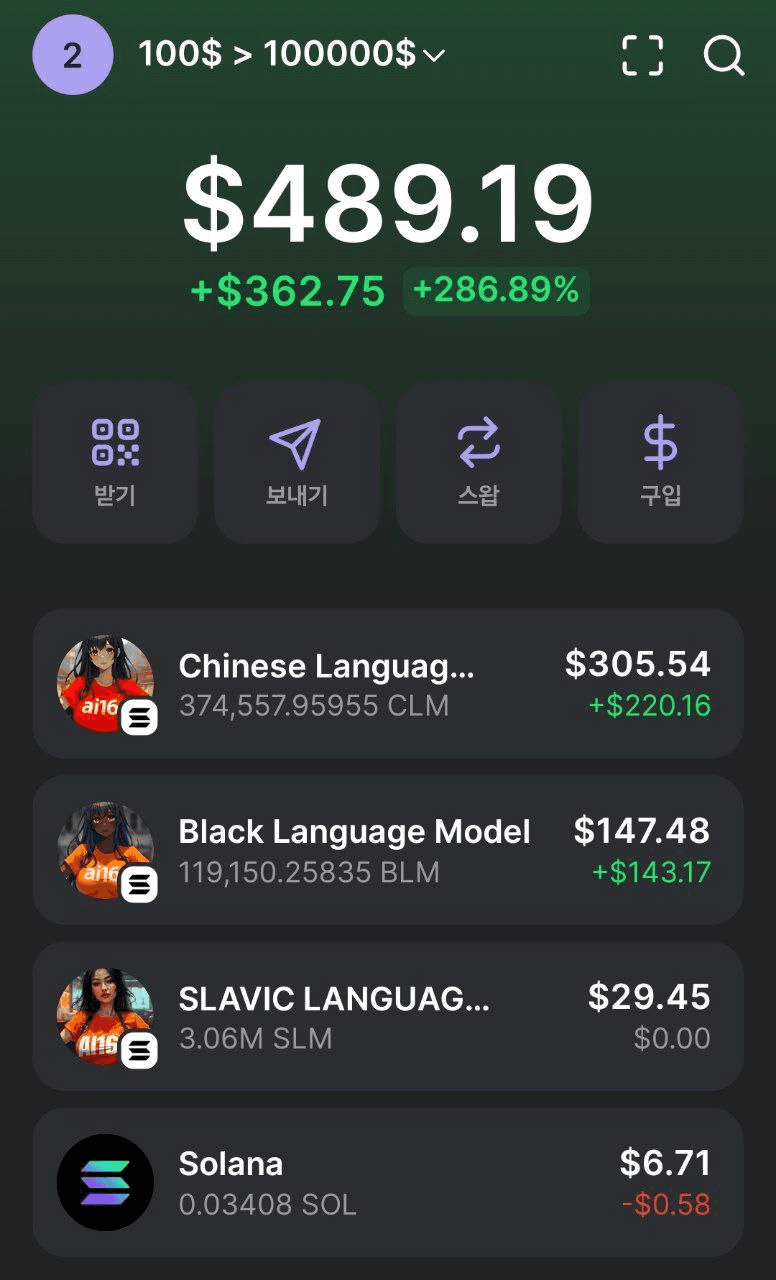Viewport: 776px width, 1280px height.
Task: Open the 스왑 swap button
Action: (x=478, y=462)
